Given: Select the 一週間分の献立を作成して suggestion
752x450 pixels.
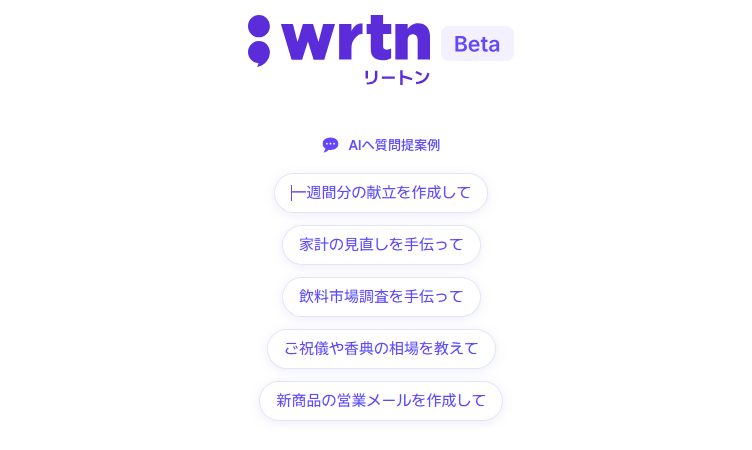Looking at the screenshot, I should 381,193.
